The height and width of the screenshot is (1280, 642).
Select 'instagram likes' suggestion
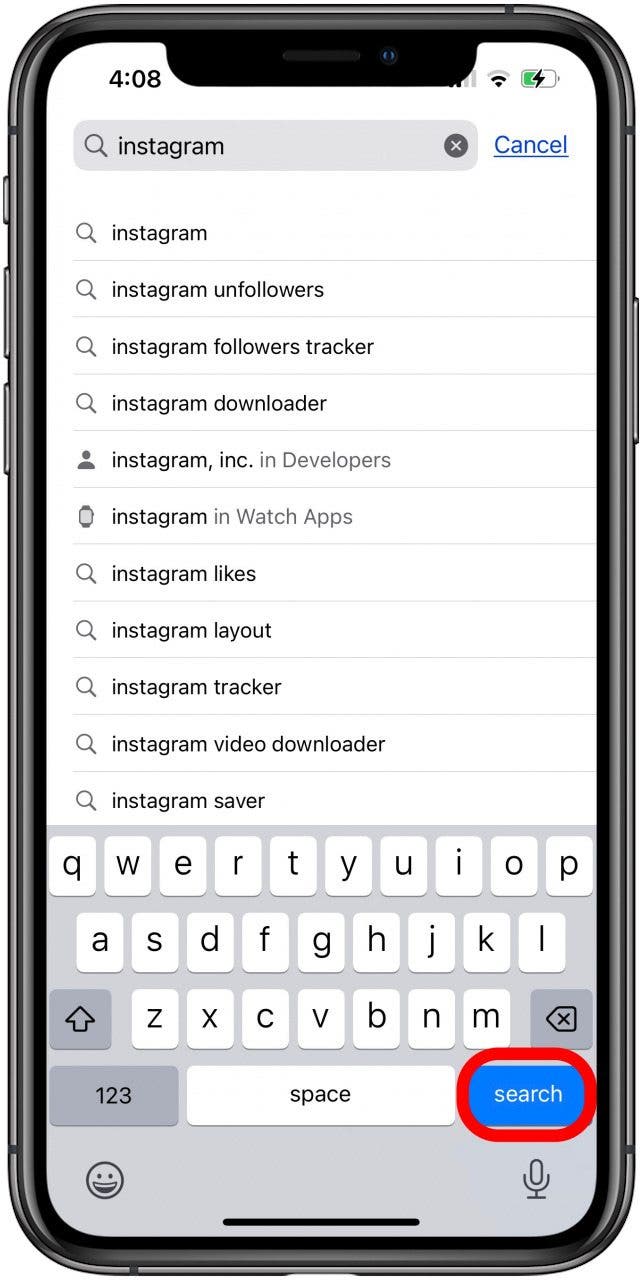coord(184,574)
